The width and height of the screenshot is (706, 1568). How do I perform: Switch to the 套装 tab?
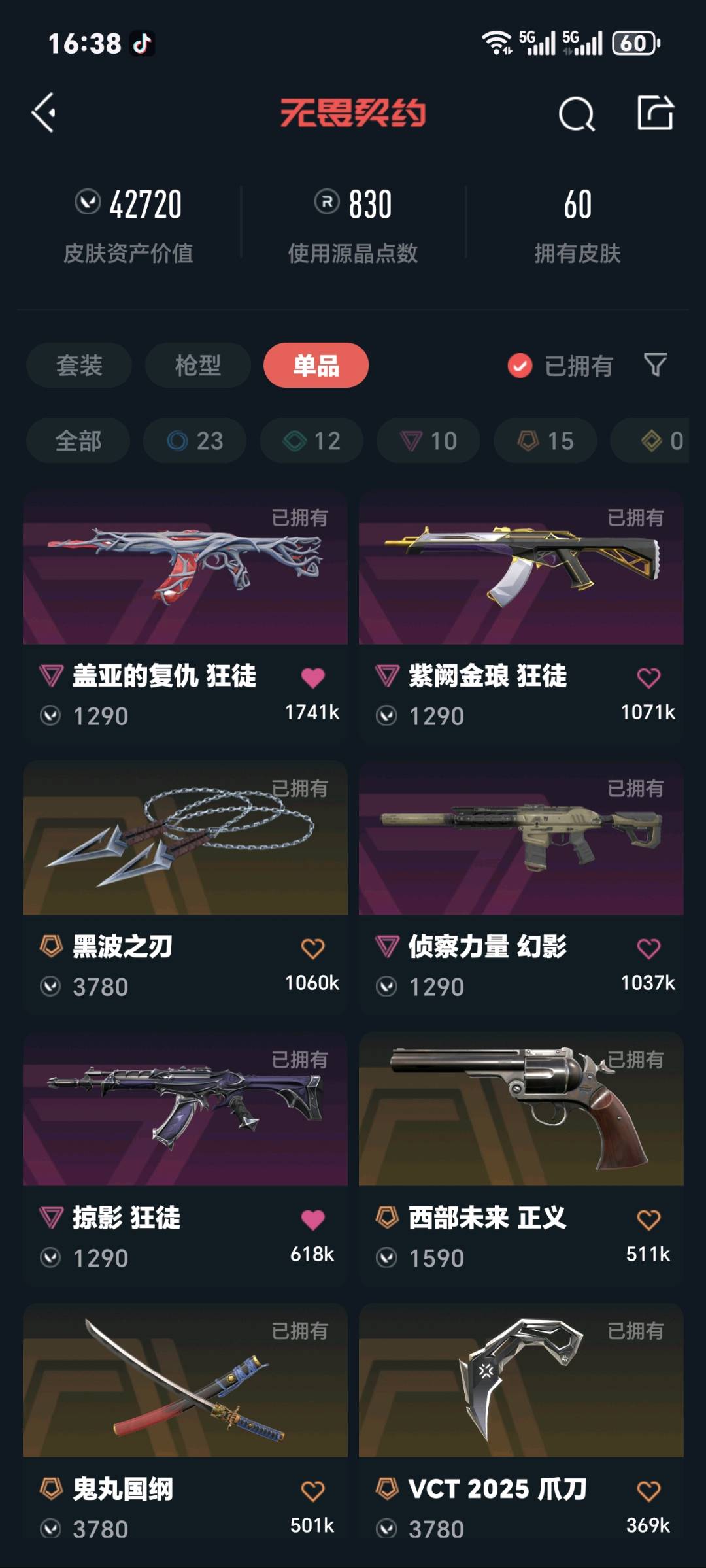click(79, 366)
